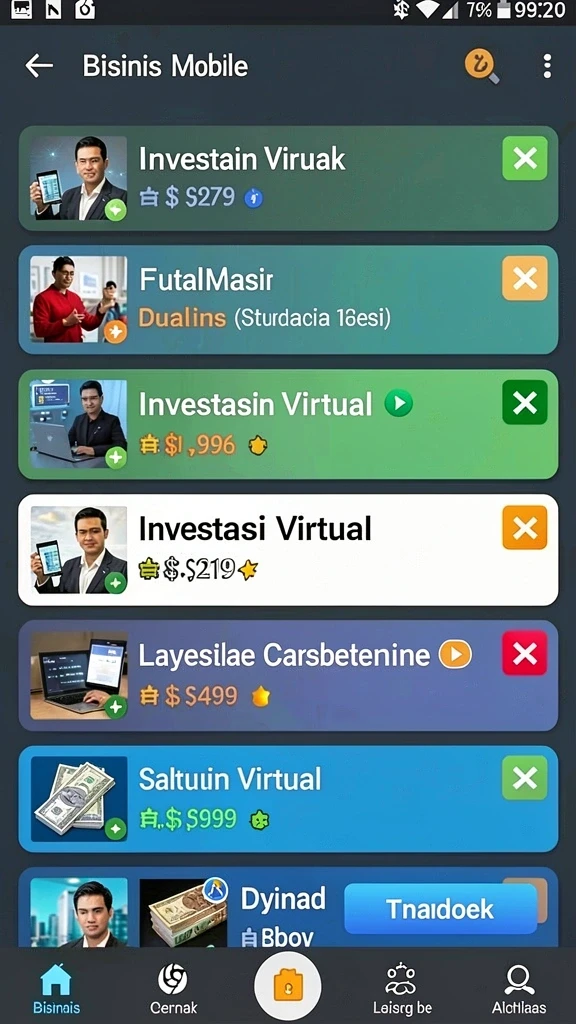Viewport: 576px width, 1024px height.
Task: Open the three-dot overflow menu
Action: (547, 66)
